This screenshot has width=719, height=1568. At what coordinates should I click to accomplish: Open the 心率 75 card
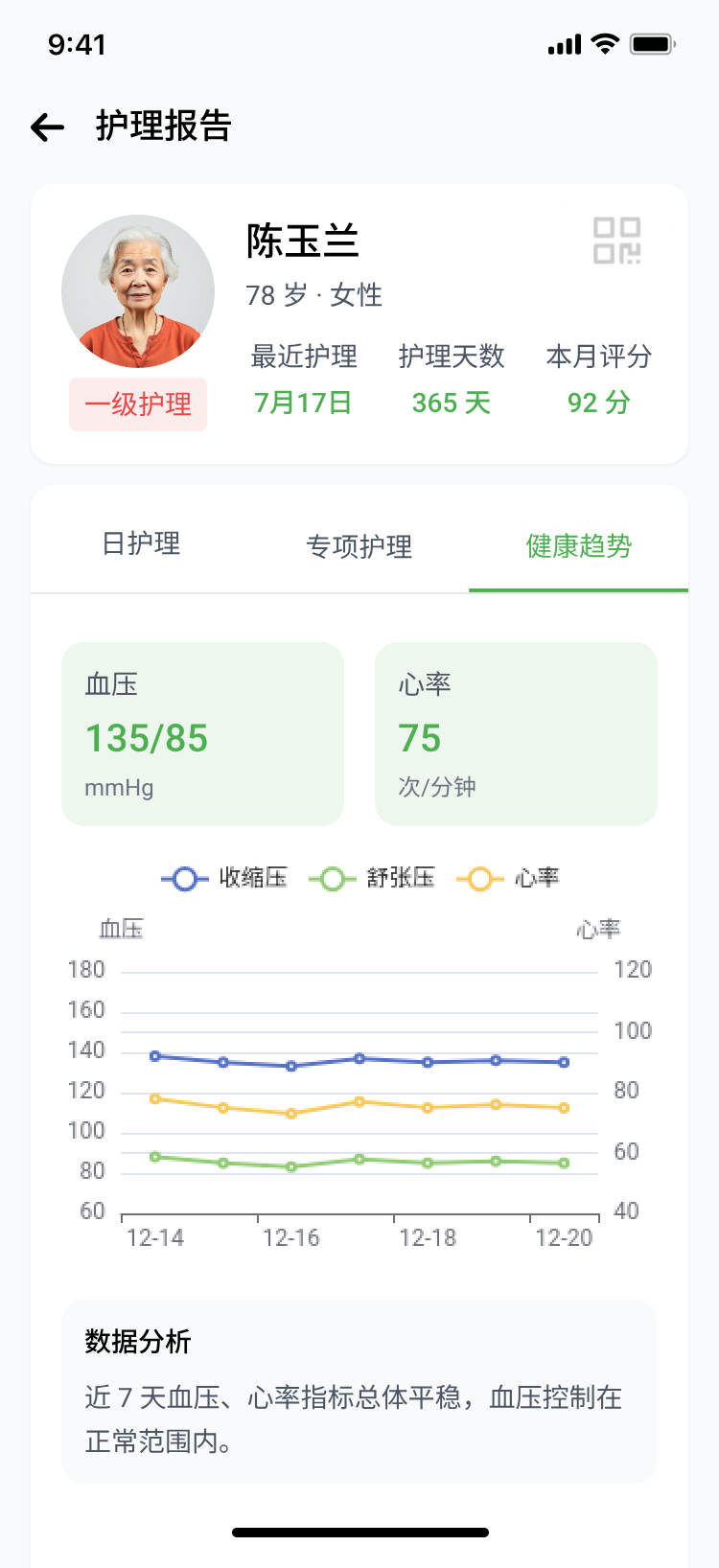(x=516, y=734)
